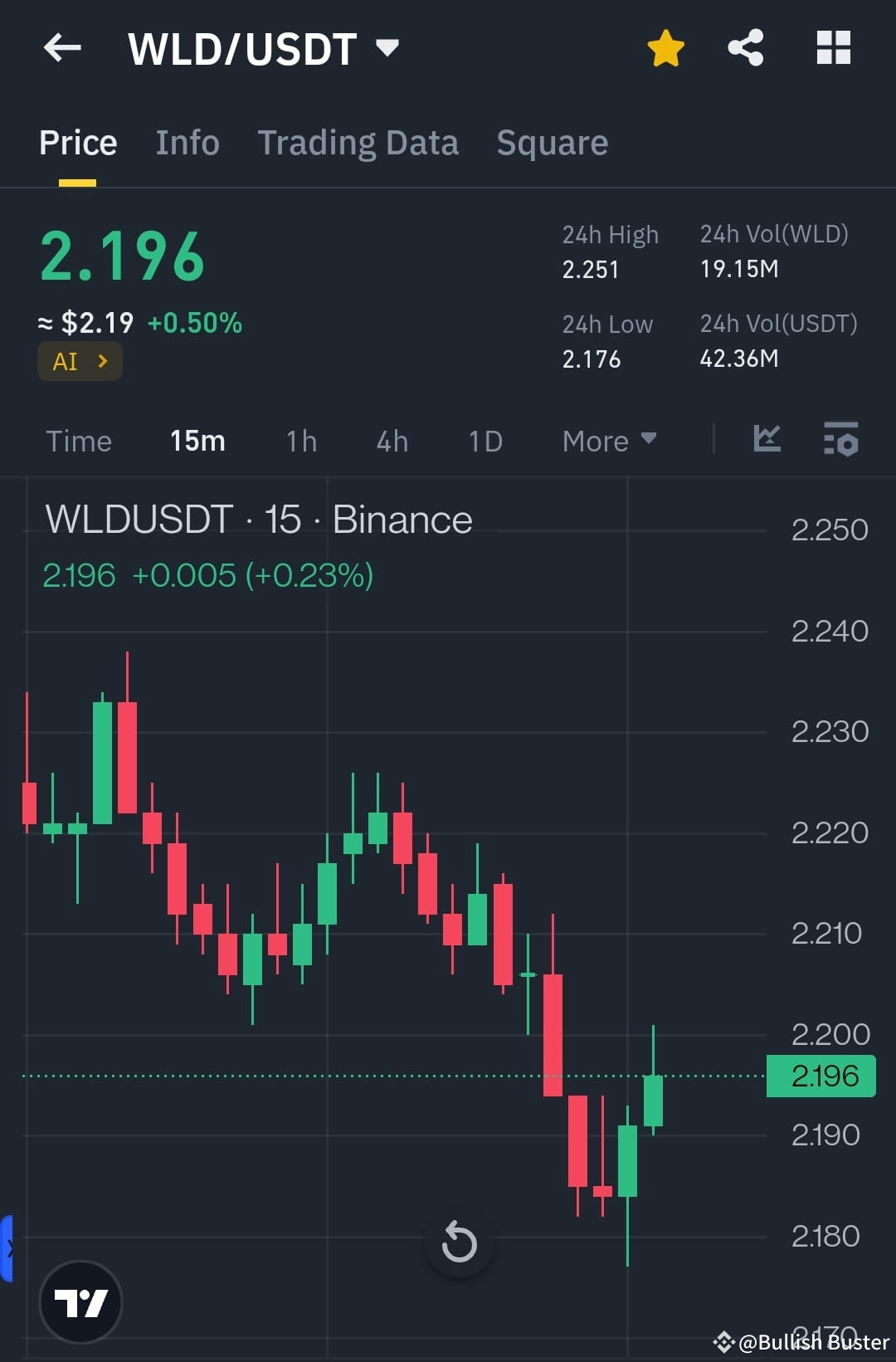Image resolution: width=896 pixels, height=1362 pixels.
Task: Open the AI insights panel
Action: (x=79, y=360)
